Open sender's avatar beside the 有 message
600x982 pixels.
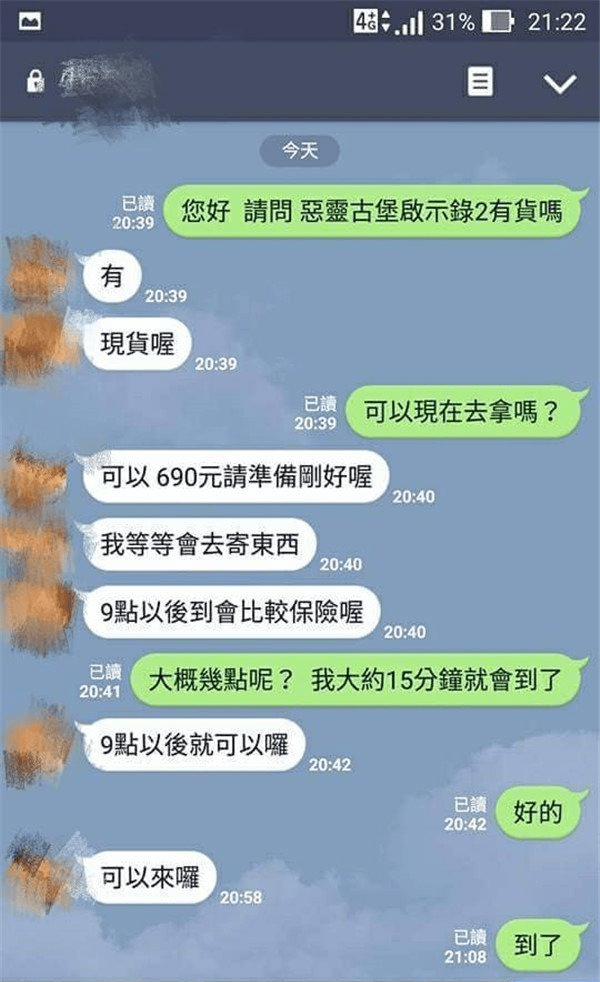click(x=40, y=270)
